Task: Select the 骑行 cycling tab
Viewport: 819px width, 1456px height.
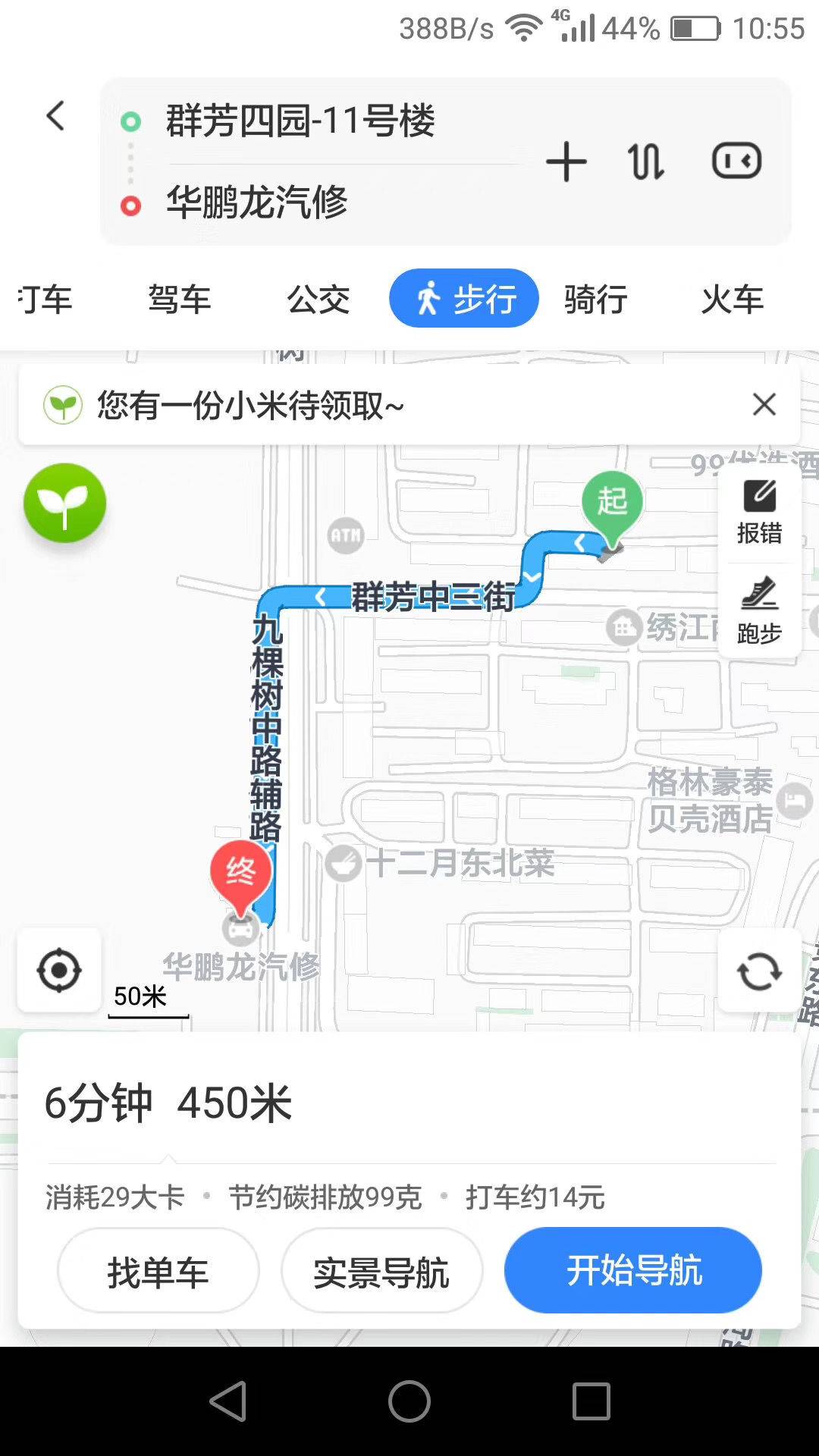Action: click(596, 299)
